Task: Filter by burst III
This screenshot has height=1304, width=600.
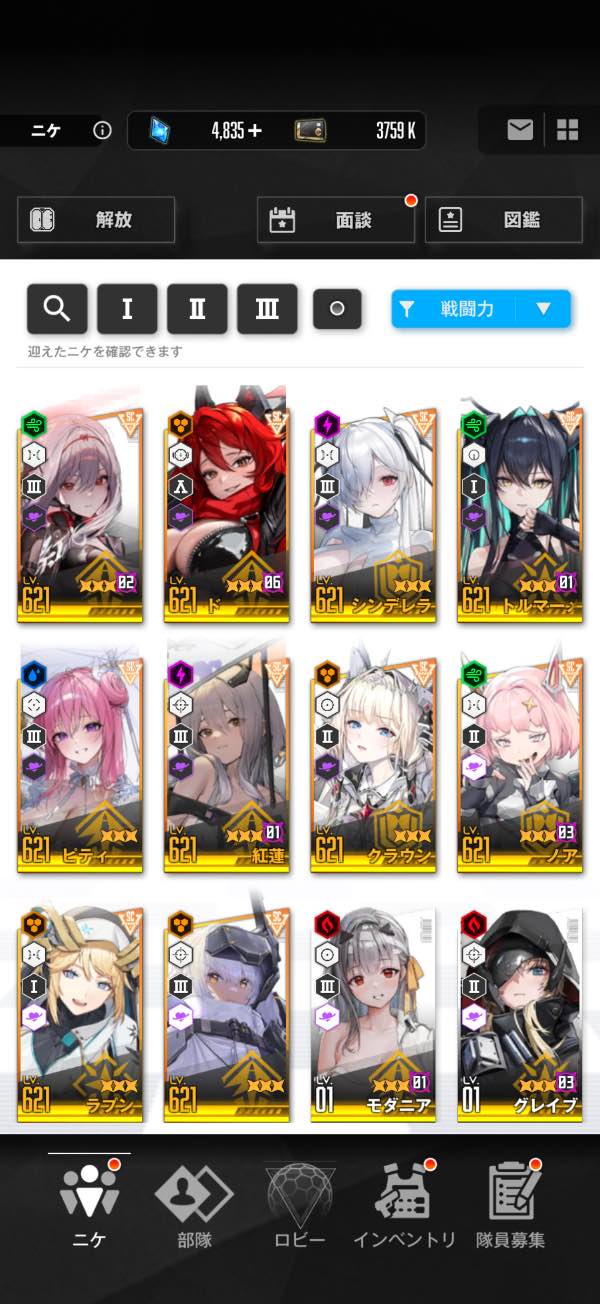Action: click(267, 309)
